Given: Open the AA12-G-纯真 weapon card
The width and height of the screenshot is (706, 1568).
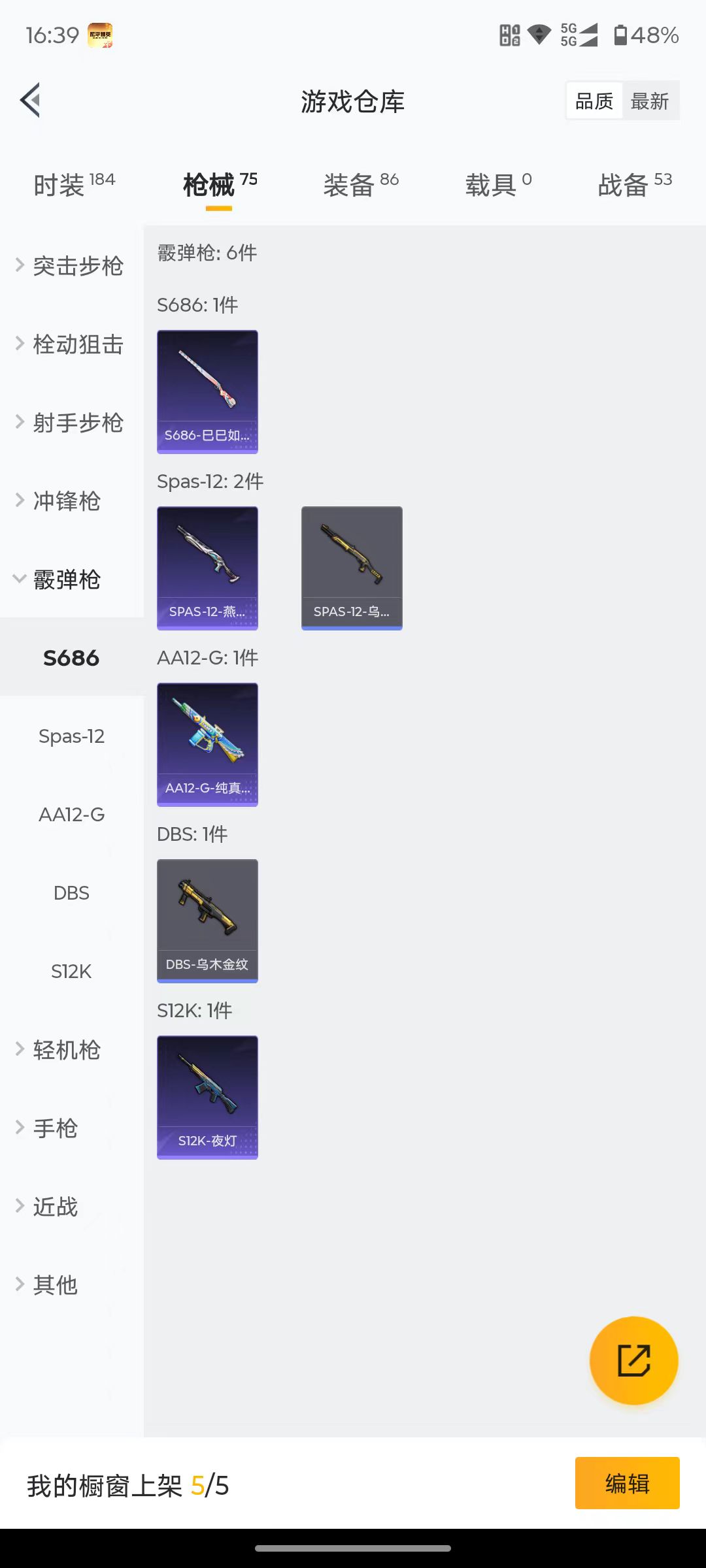Looking at the screenshot, I should [207, 745].
